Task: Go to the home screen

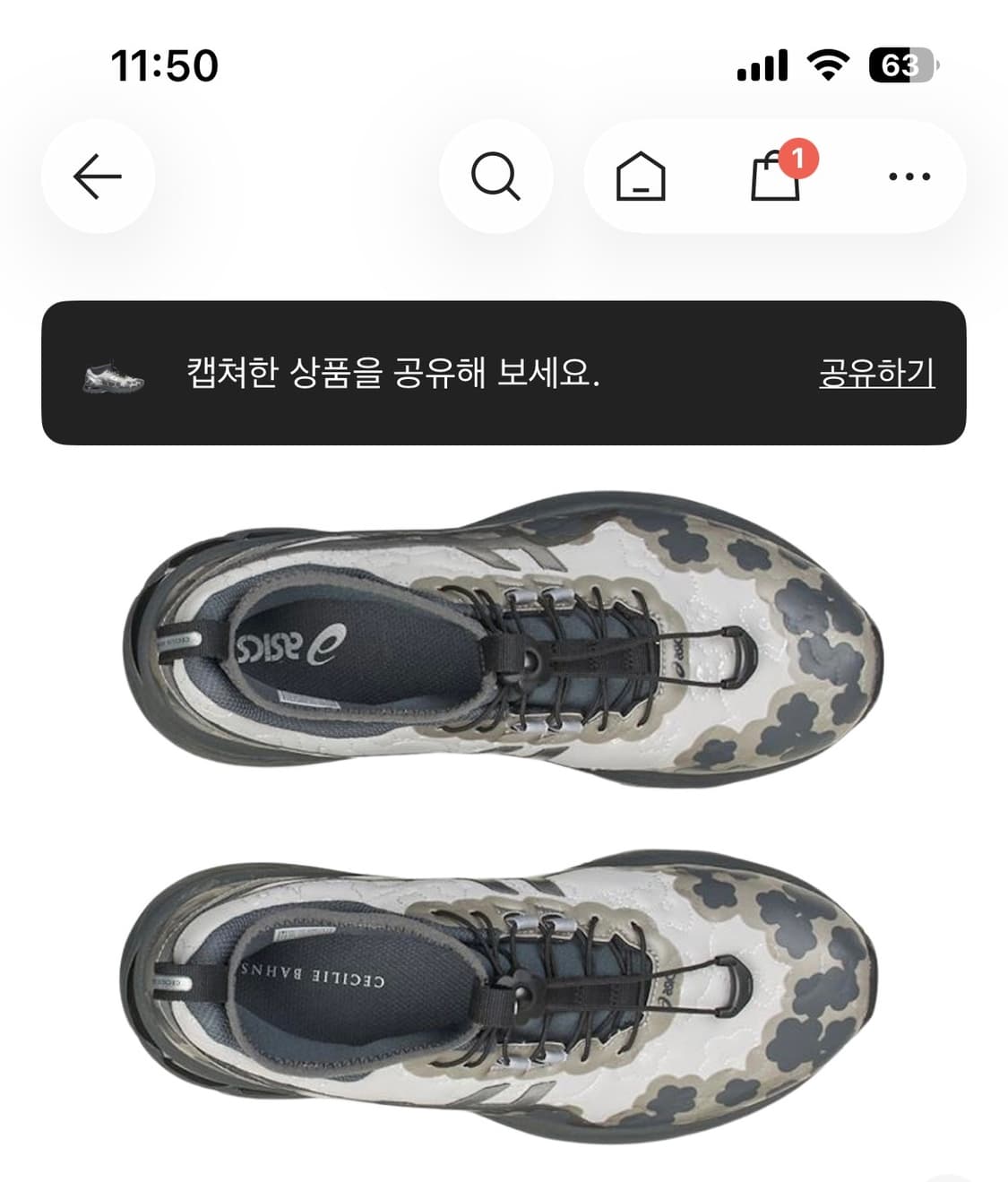Action: coord(639,177)
